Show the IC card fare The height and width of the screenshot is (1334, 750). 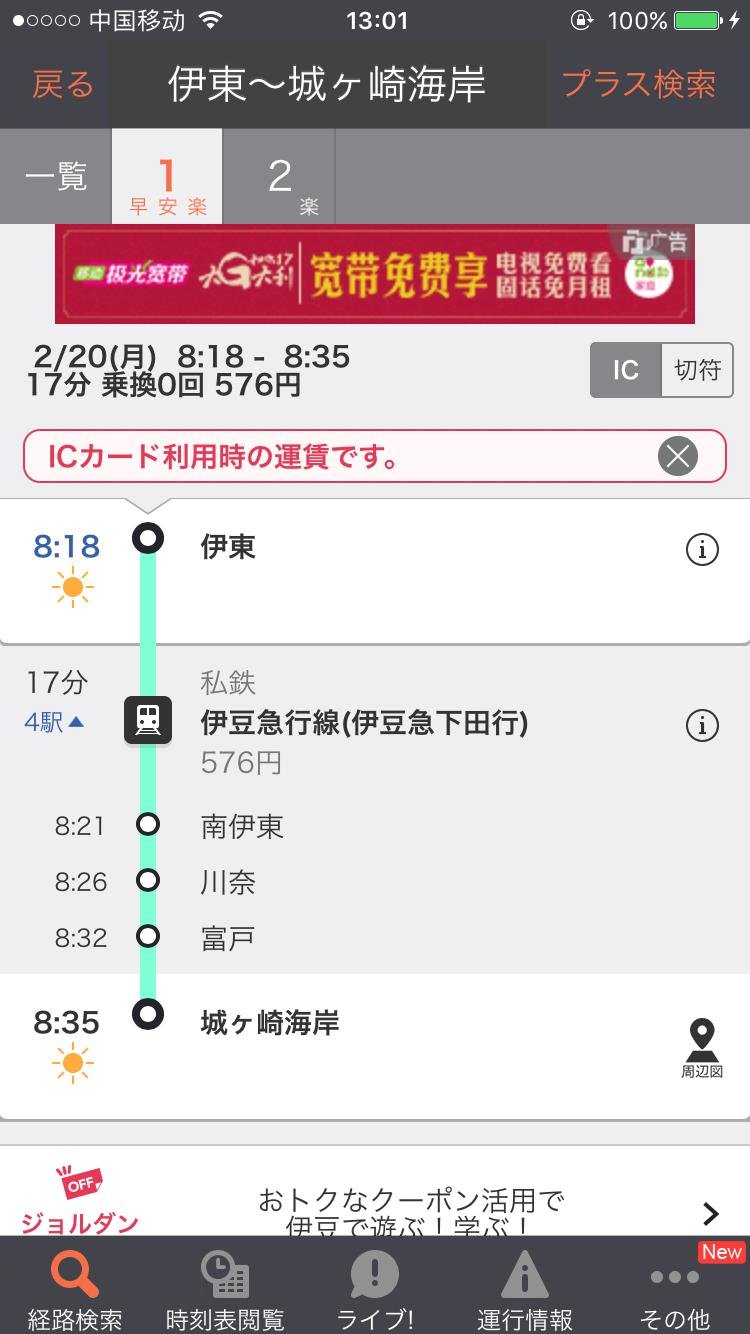625,370
